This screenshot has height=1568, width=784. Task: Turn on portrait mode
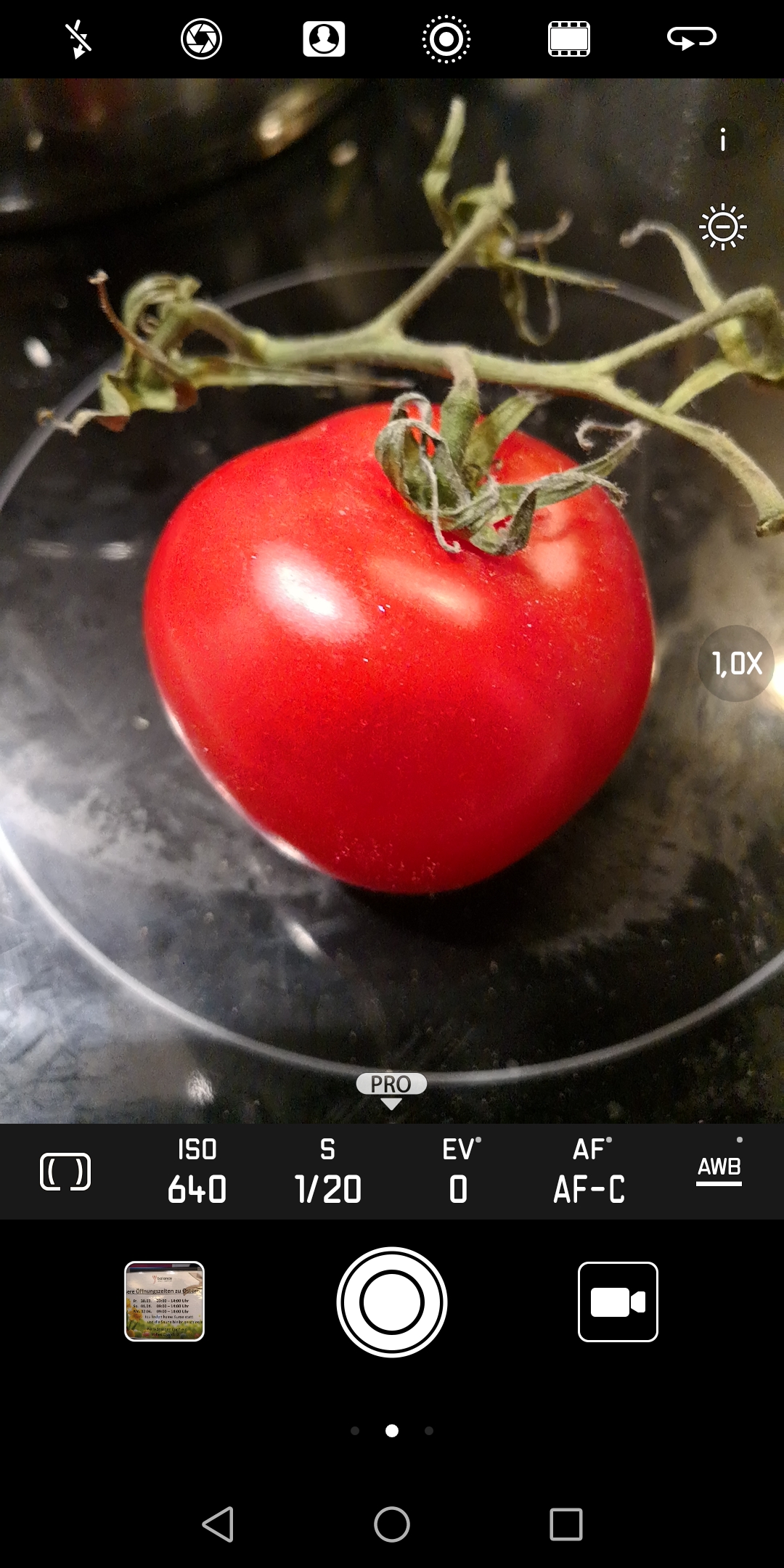click(x=324, y=39)
